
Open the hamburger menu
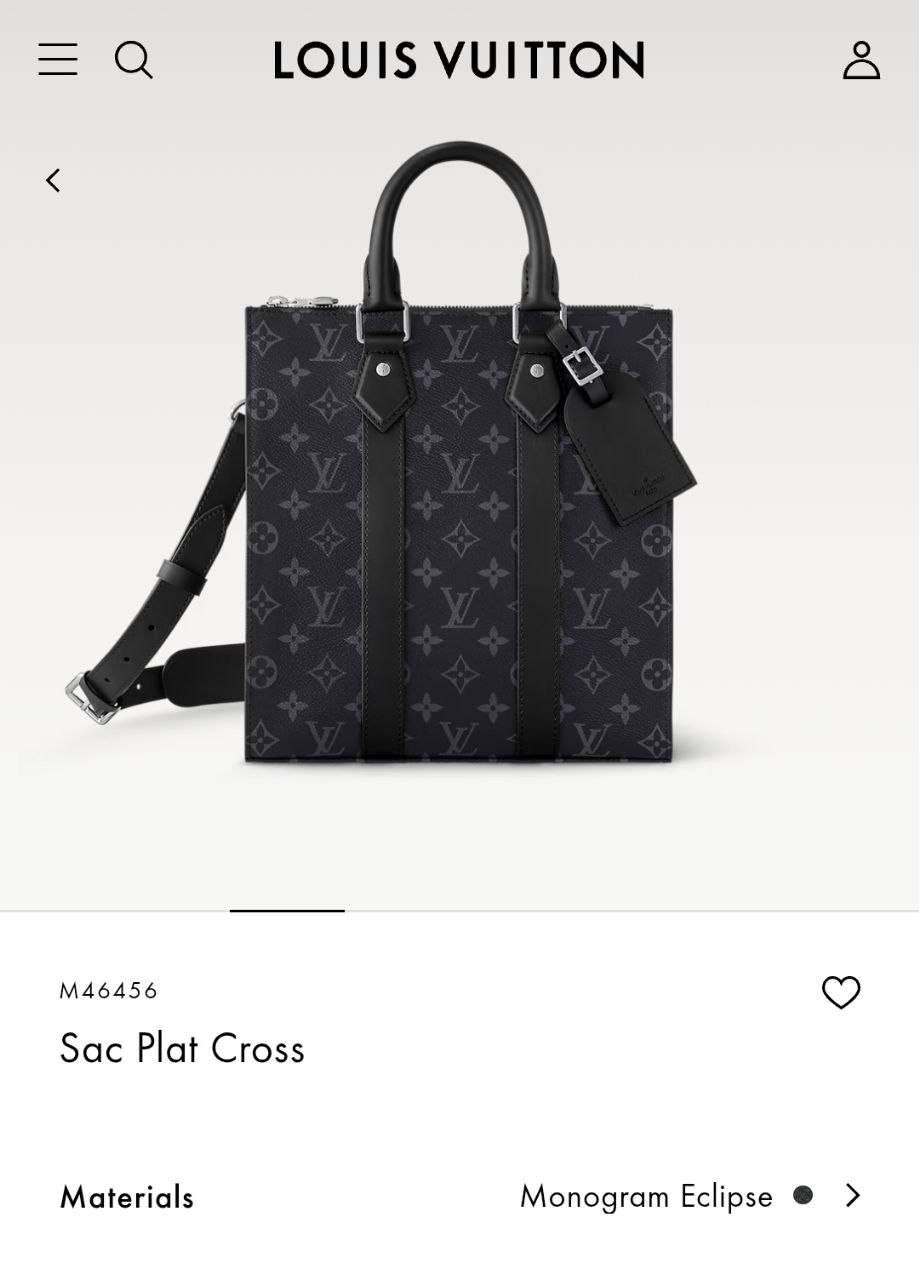coord(58,60)
